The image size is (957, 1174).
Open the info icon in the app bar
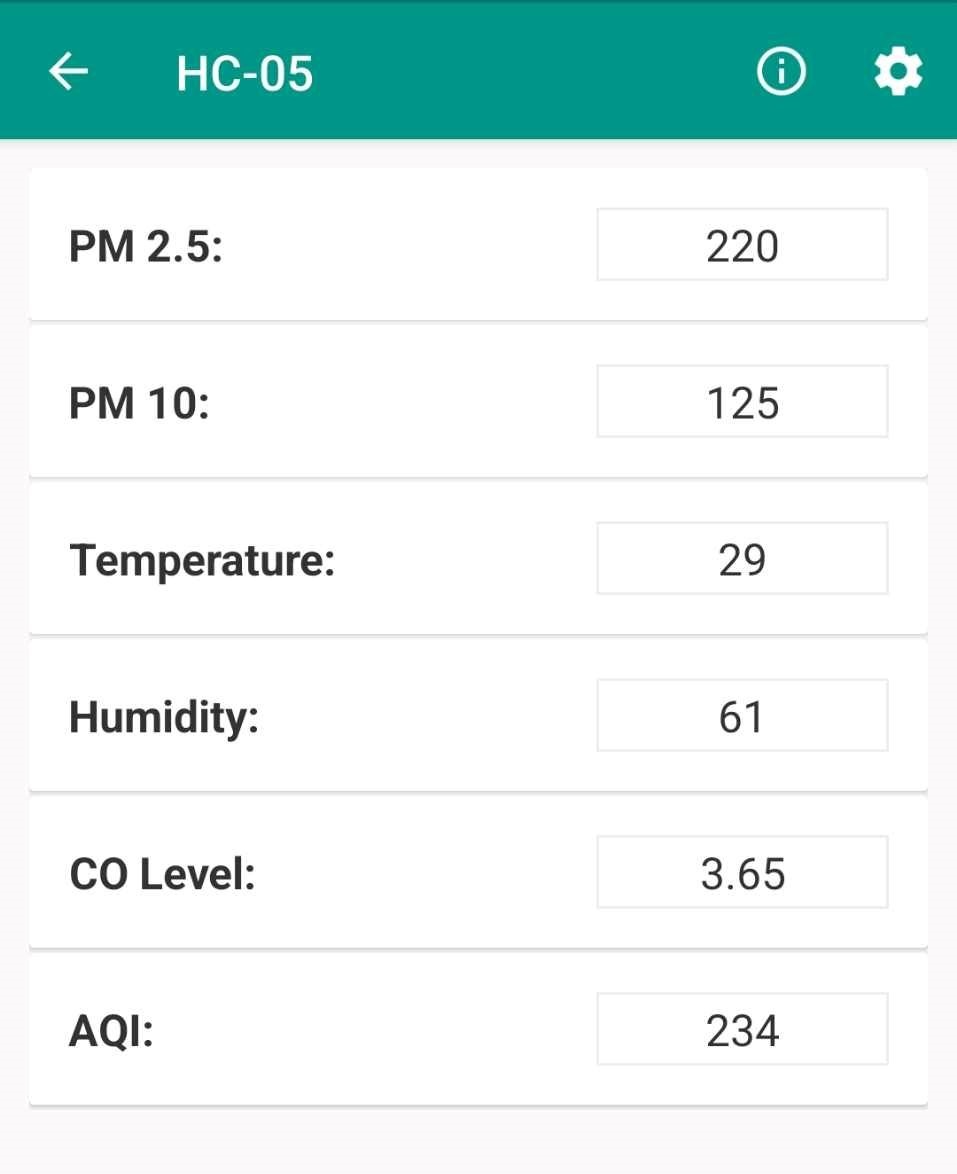[781, 72]
